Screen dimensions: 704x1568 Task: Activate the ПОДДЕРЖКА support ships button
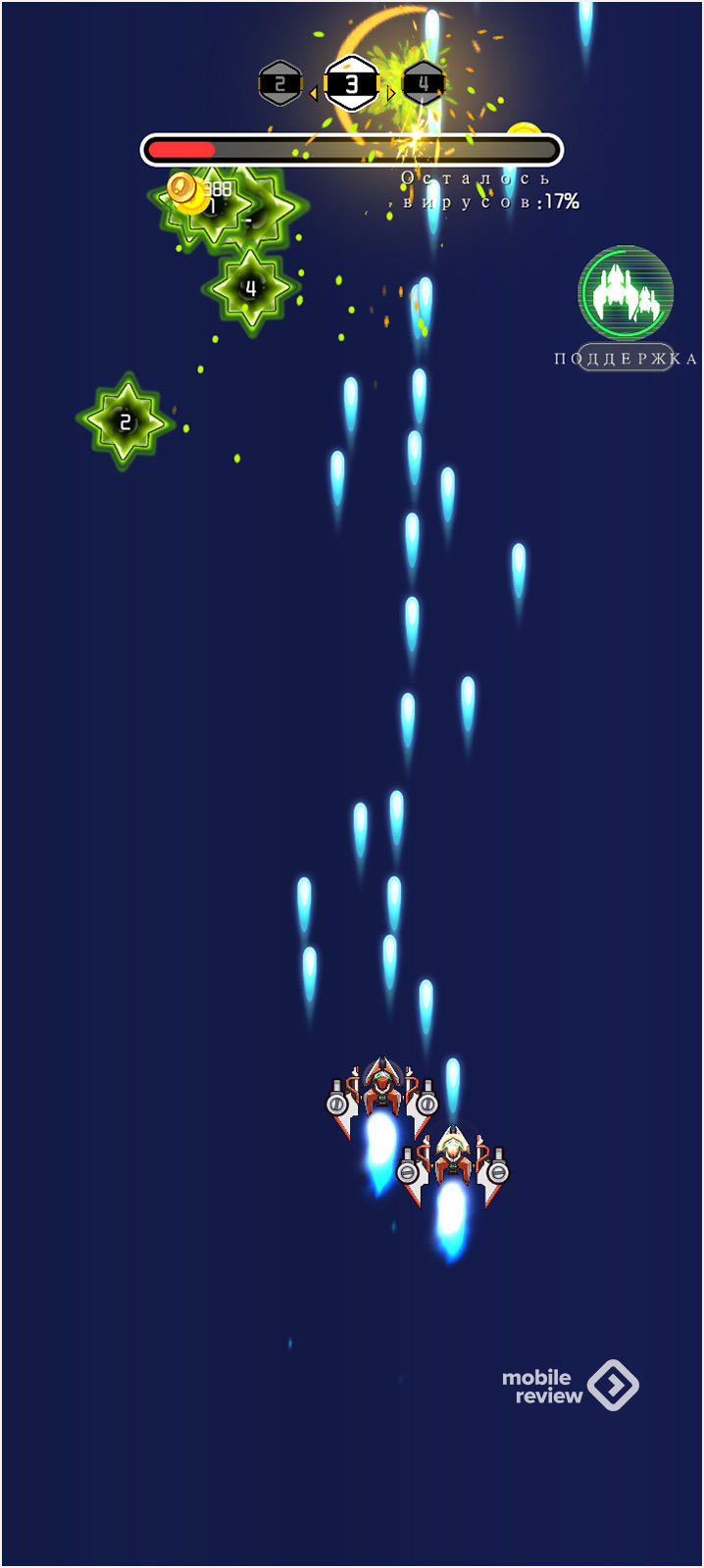tap(626, 294)
